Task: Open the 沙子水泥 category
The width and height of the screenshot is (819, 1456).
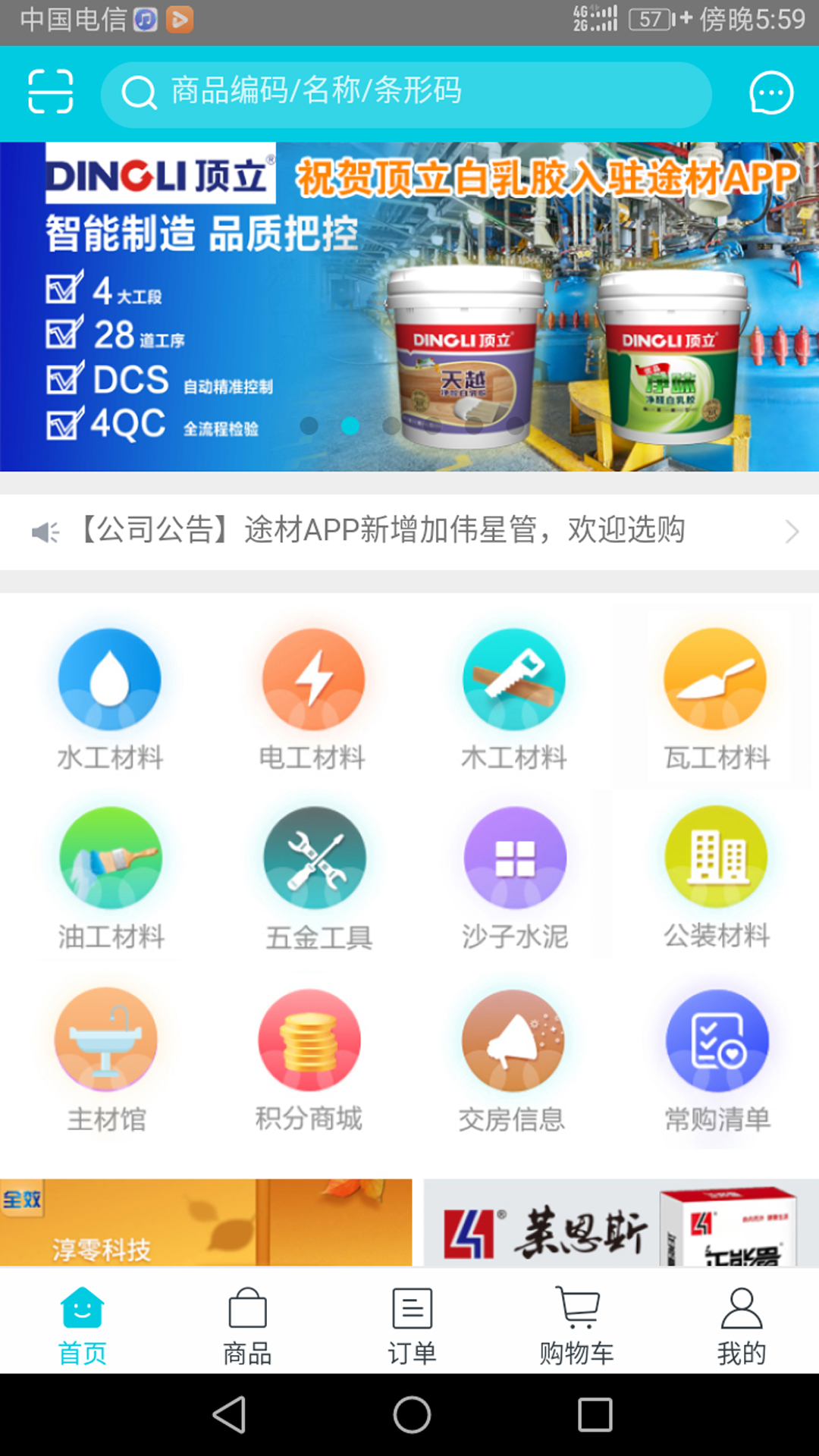Action: click(x=513, y=858)
